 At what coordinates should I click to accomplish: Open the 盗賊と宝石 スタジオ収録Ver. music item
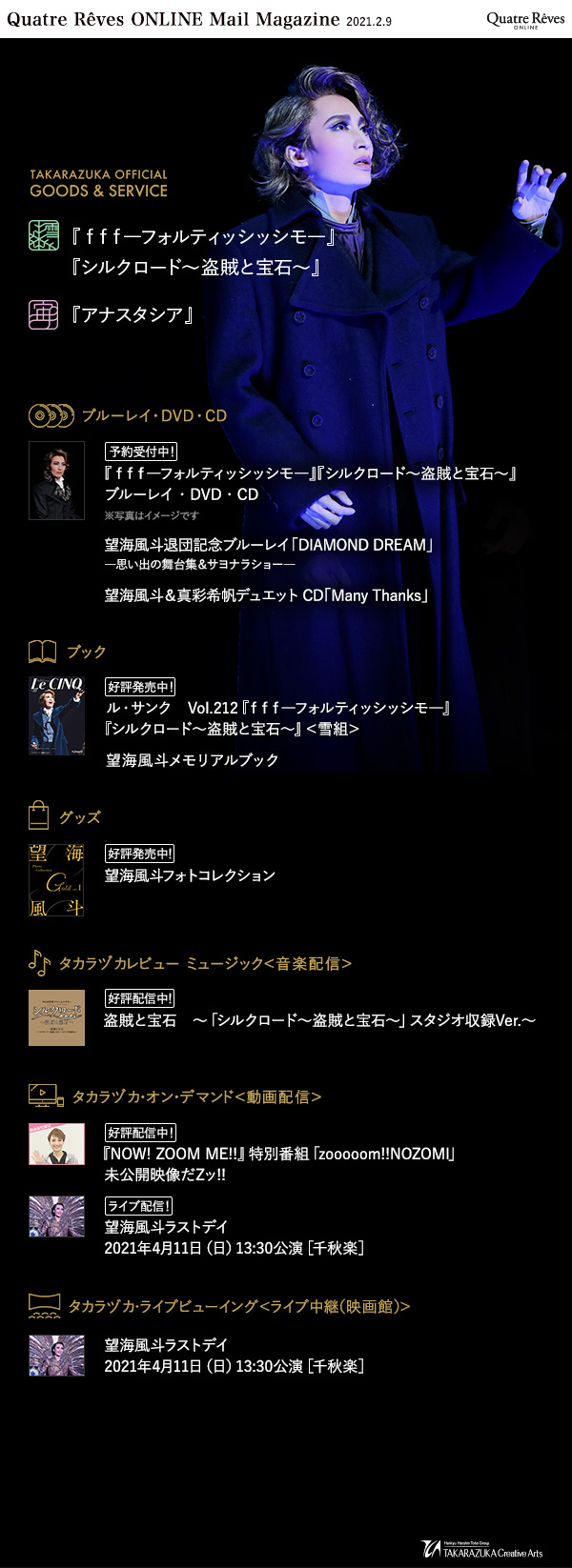pyautogui.click(x=319, y=1020)
